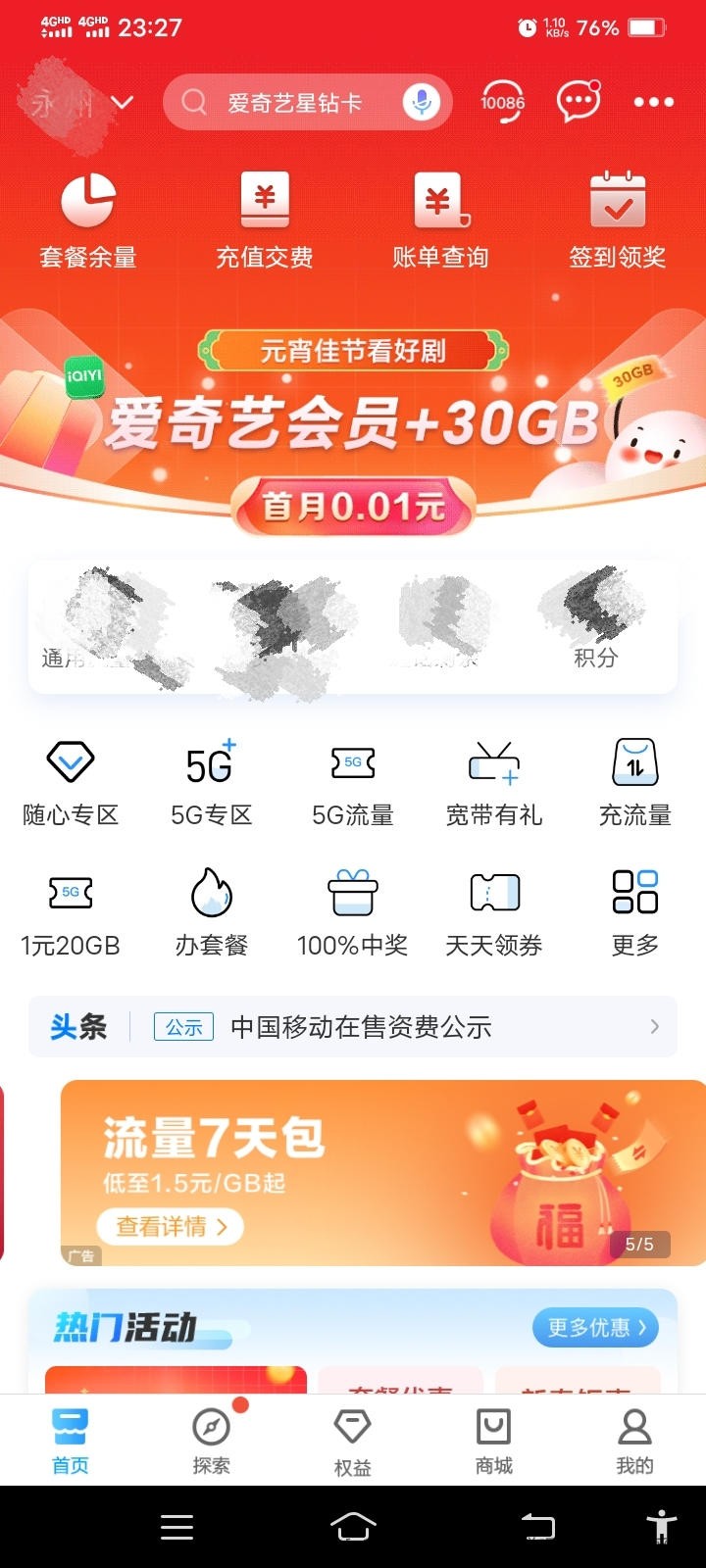Open 更多优惠 in 热门活动
This screenshot has width=706, height=1568.
(595, 1328)
